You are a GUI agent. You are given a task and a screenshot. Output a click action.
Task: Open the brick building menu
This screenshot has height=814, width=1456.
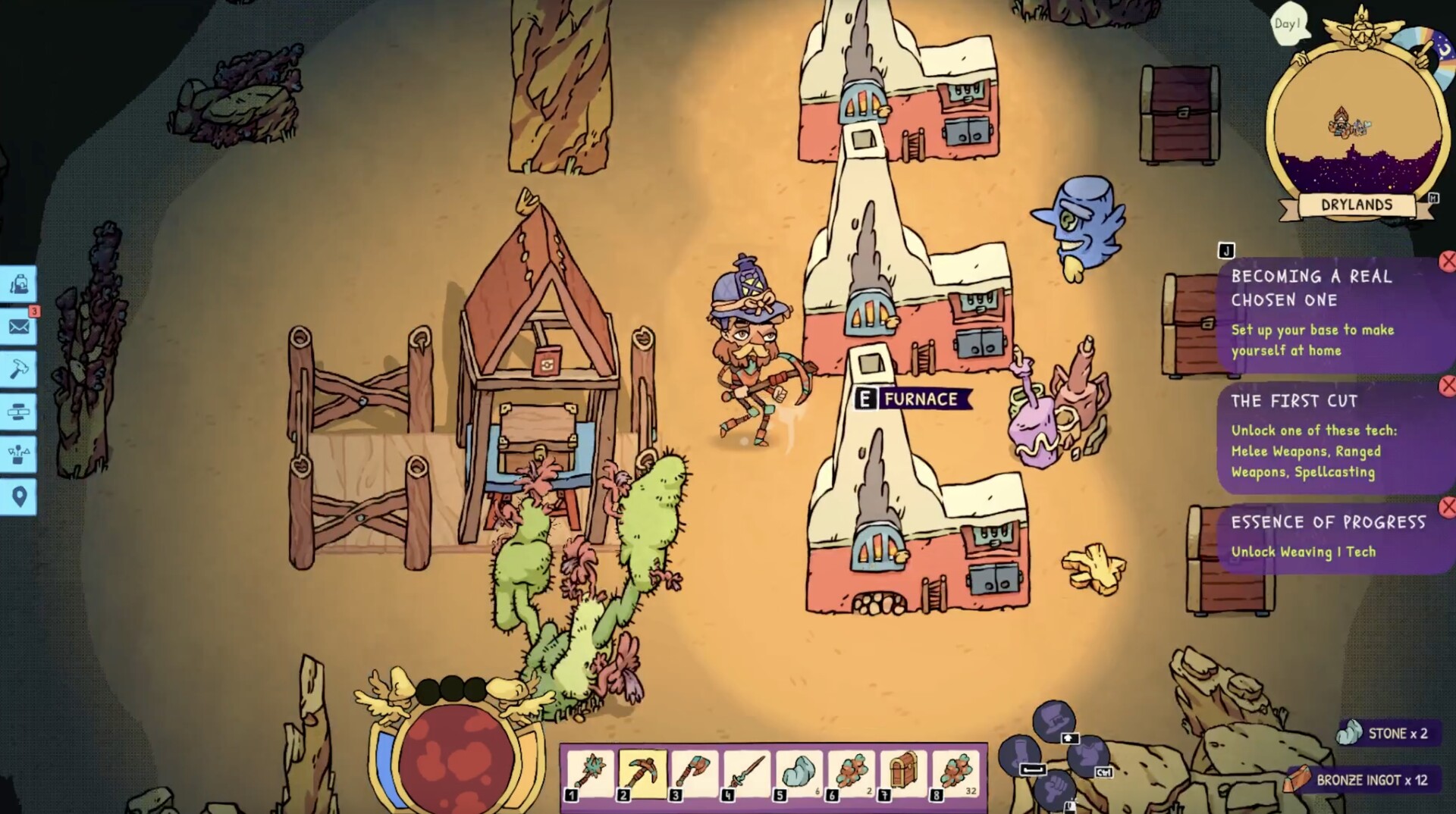(x=18, y=412)
